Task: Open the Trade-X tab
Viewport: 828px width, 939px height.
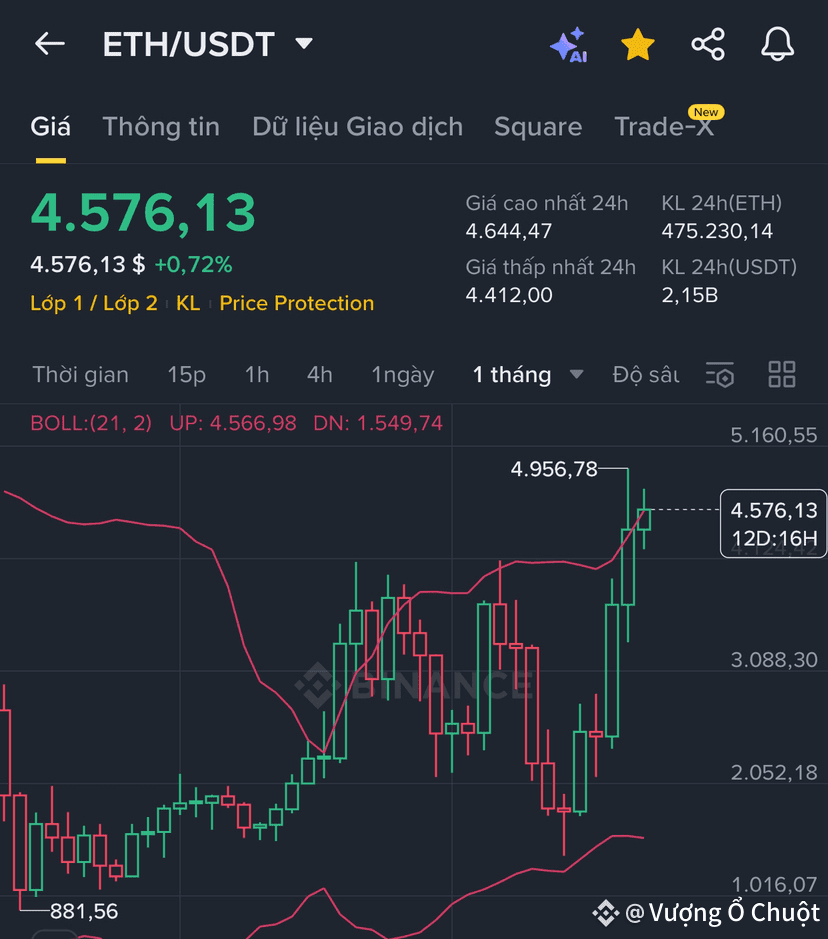Action: click(x=664, y=127)
